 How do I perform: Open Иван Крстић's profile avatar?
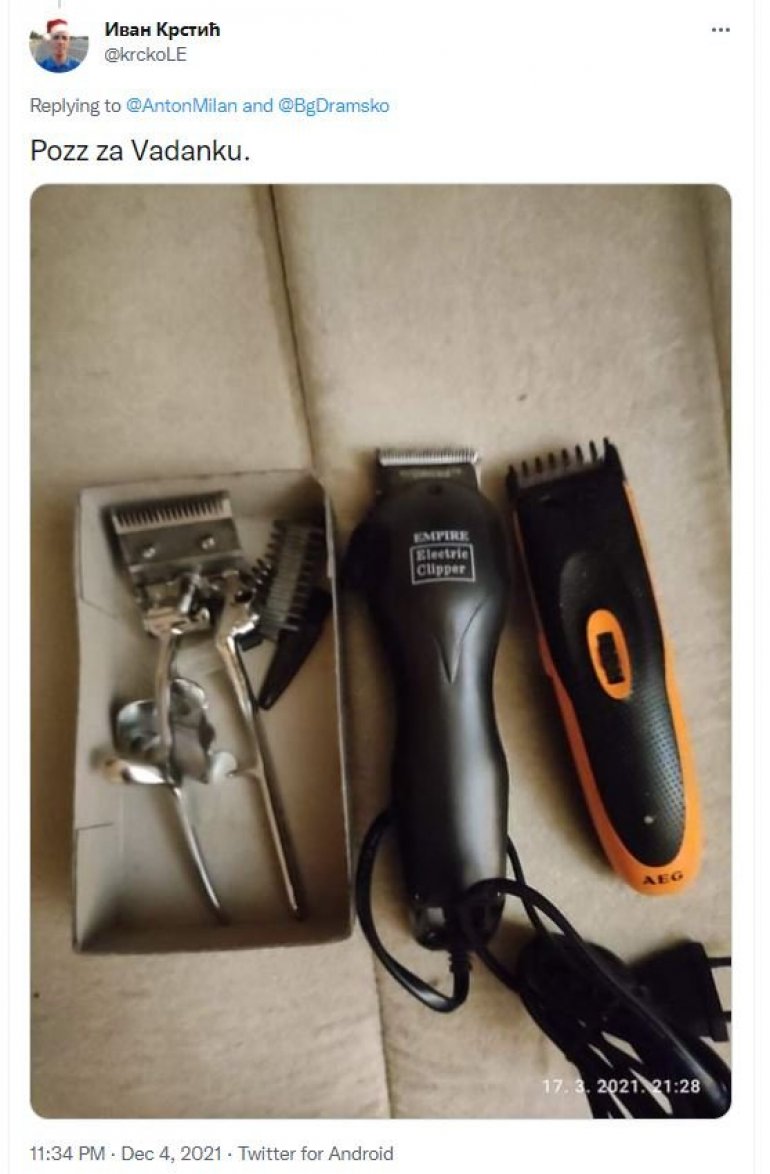pos(59,45)
